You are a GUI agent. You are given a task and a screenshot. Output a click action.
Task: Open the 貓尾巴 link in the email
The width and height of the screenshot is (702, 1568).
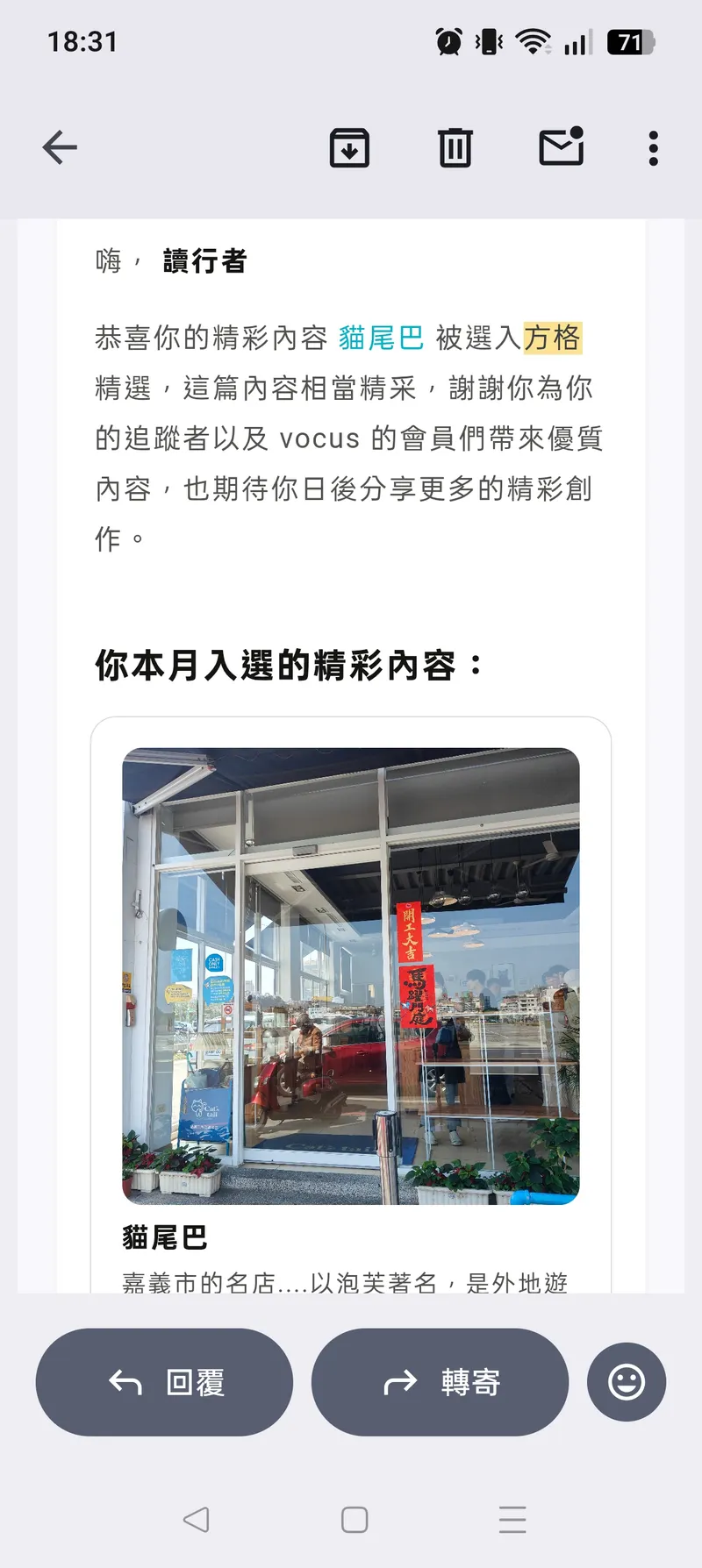click(x=381, y=338)
